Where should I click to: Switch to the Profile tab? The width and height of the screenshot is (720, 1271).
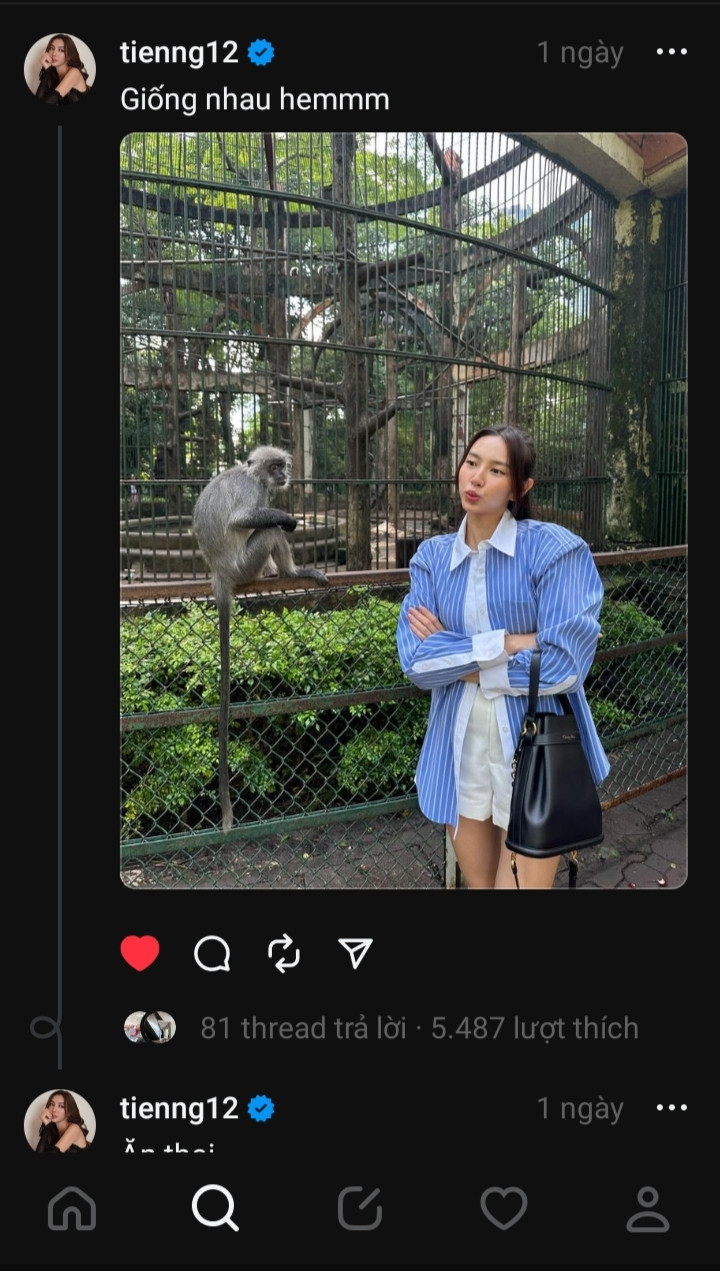pyautogui.click(x=648, y=1208)
